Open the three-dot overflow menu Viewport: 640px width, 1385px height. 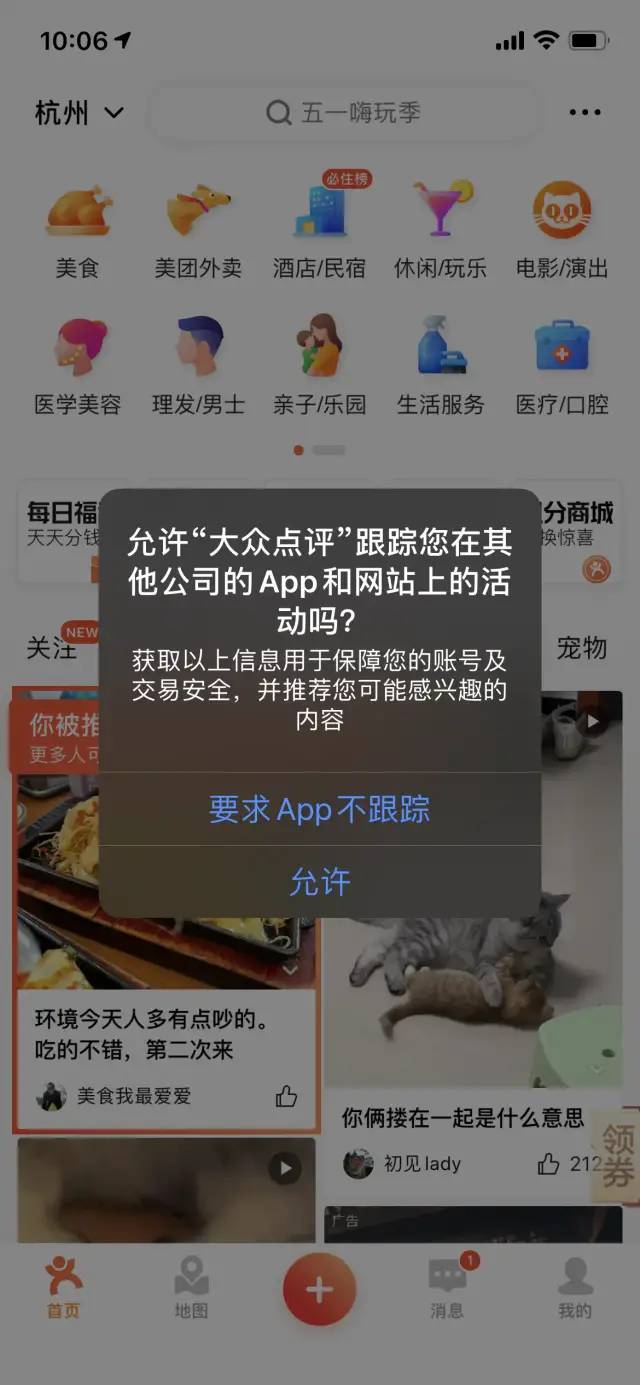[585, 112]
